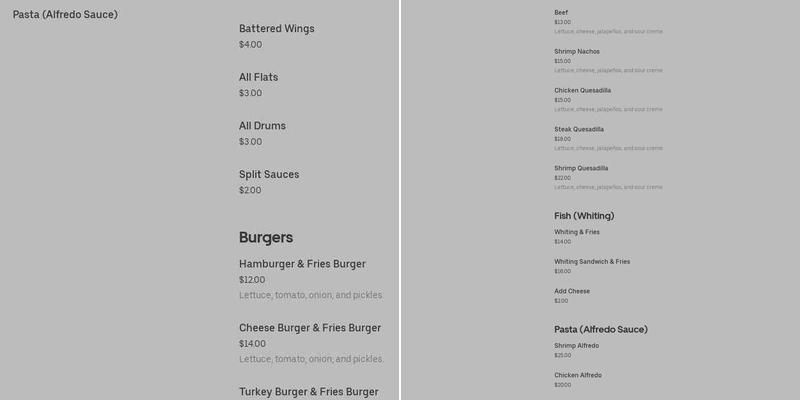Open the Beef item for $13.00
Viewport: 800px width, 400px height.
pyautogui.click(x=561, y=13)
